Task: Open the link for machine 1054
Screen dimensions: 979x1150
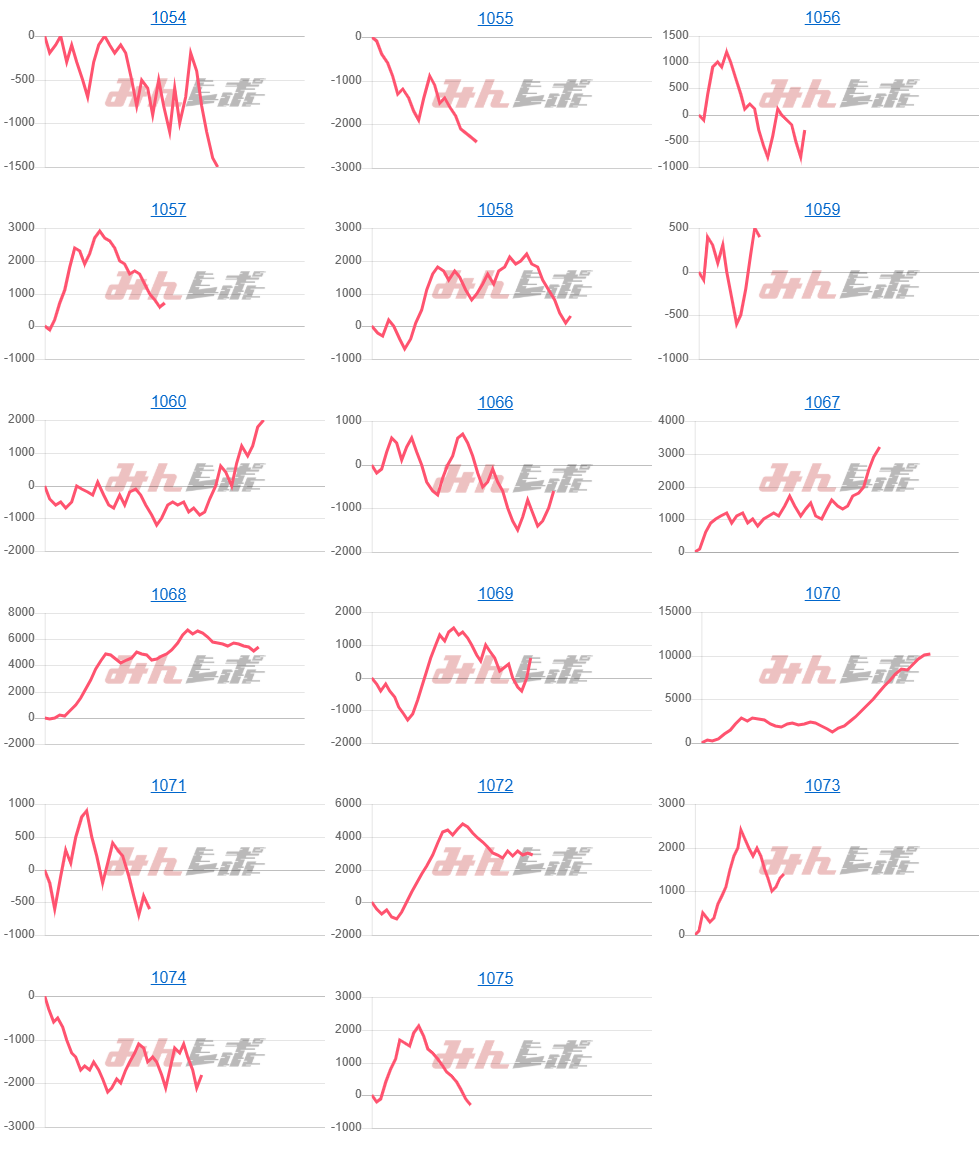Action: point(168,18)
